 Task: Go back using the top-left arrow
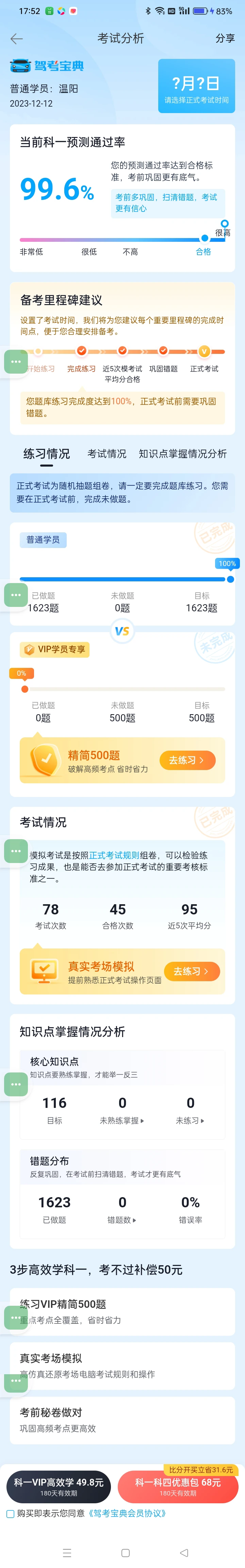click(16, 39)
